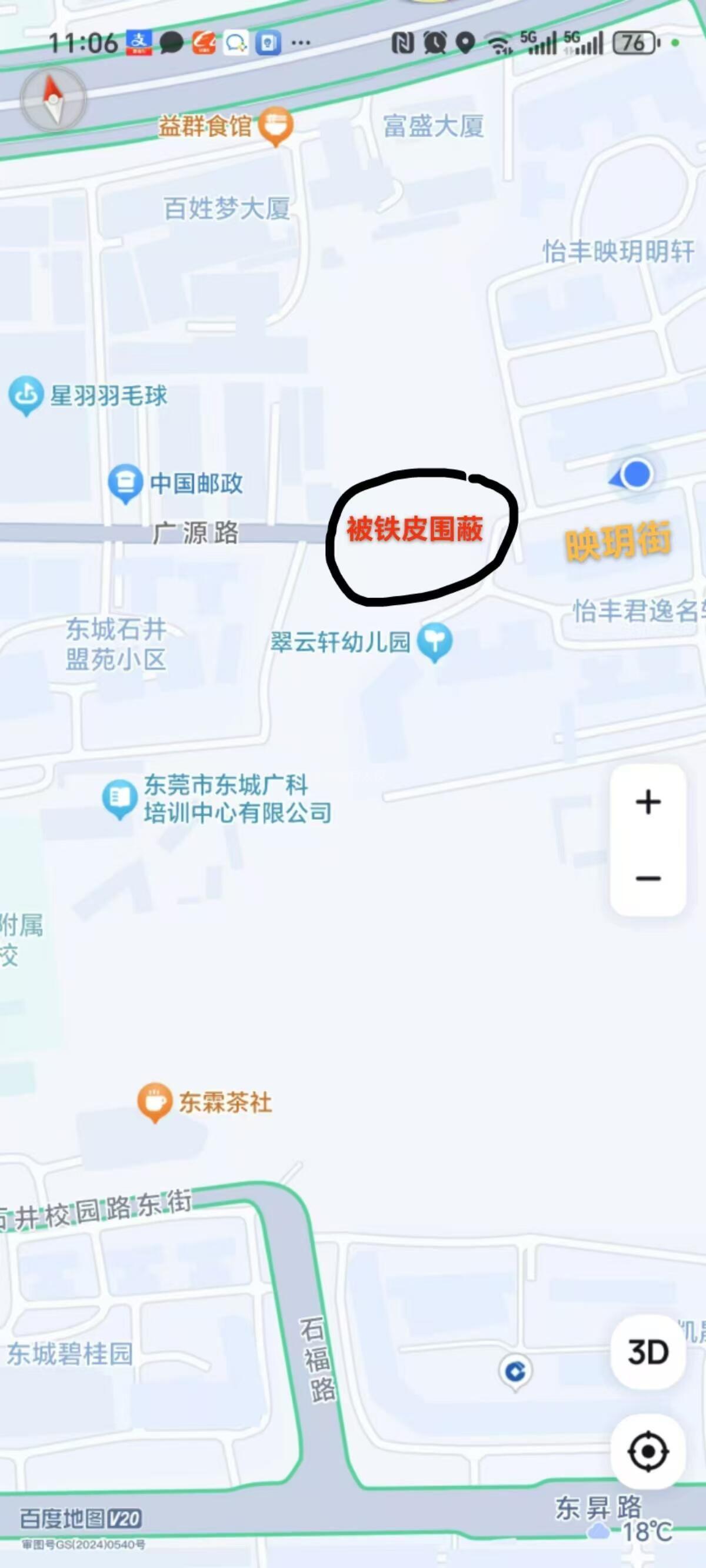Open the 益群食馆 restaurant marker
Viewport: 706px width, 1568px height.
tap(276, 125)
